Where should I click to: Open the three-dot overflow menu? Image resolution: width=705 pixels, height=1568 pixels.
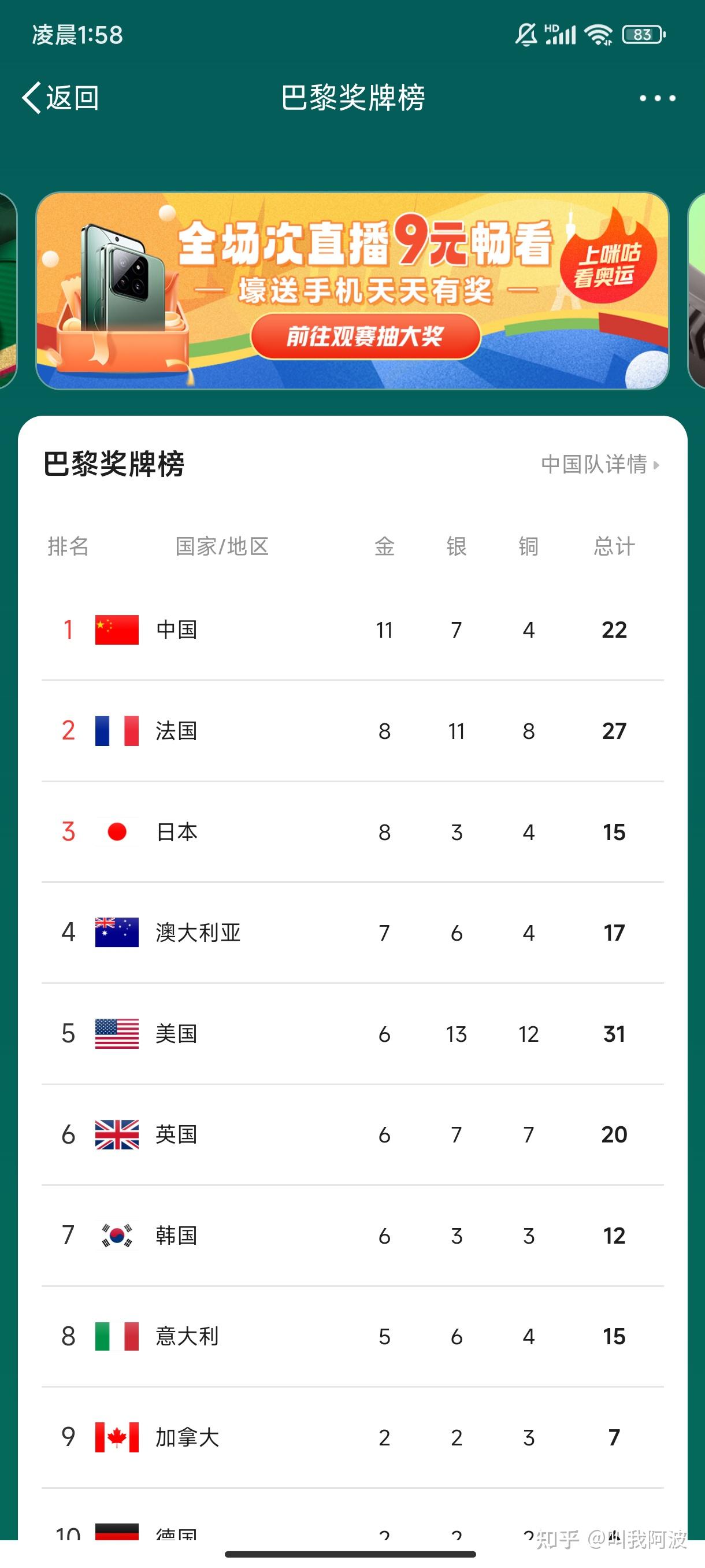(x=657, y=98)
